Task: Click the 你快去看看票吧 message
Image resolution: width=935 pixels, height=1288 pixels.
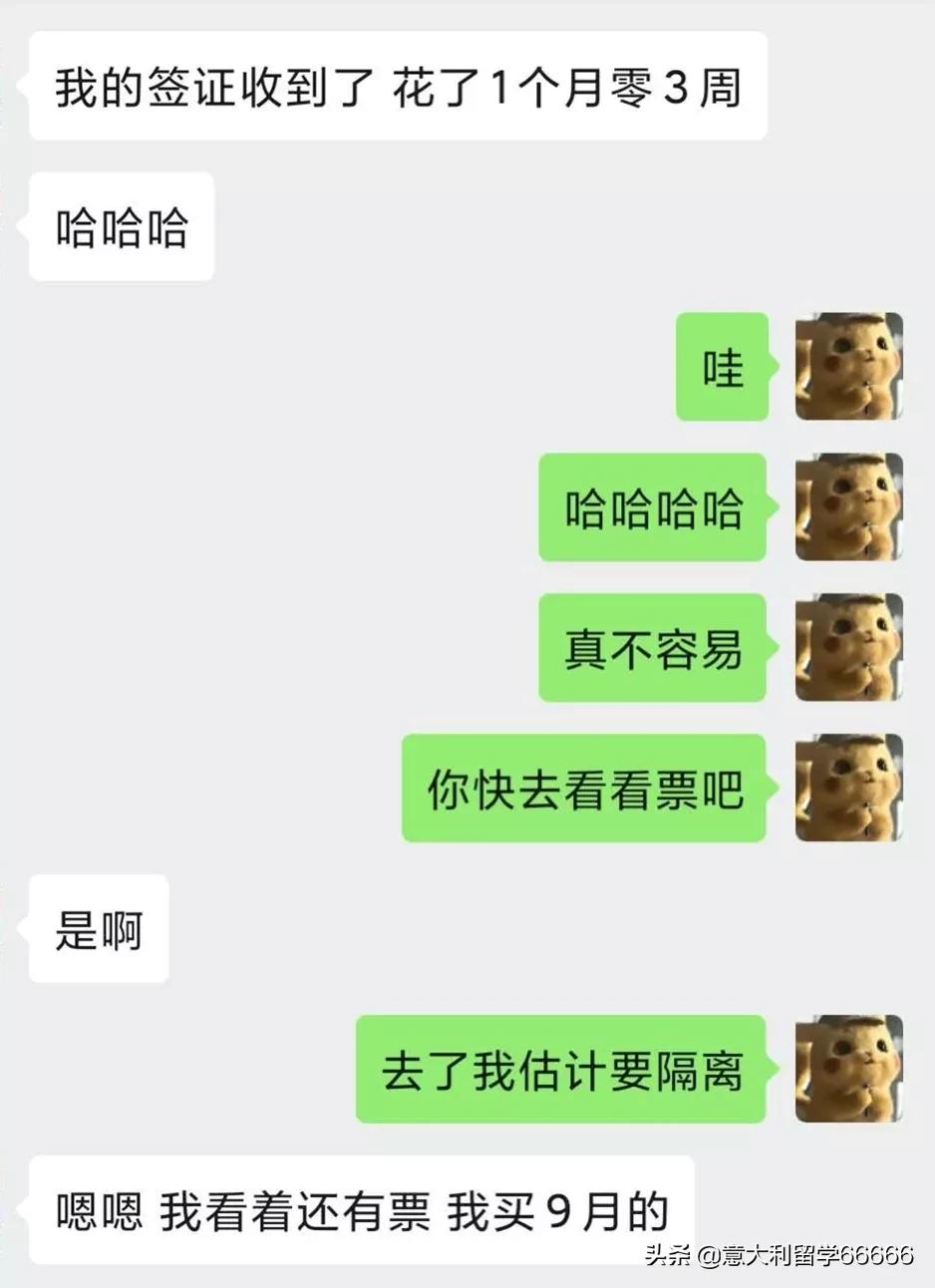Action: click(583, 790)
